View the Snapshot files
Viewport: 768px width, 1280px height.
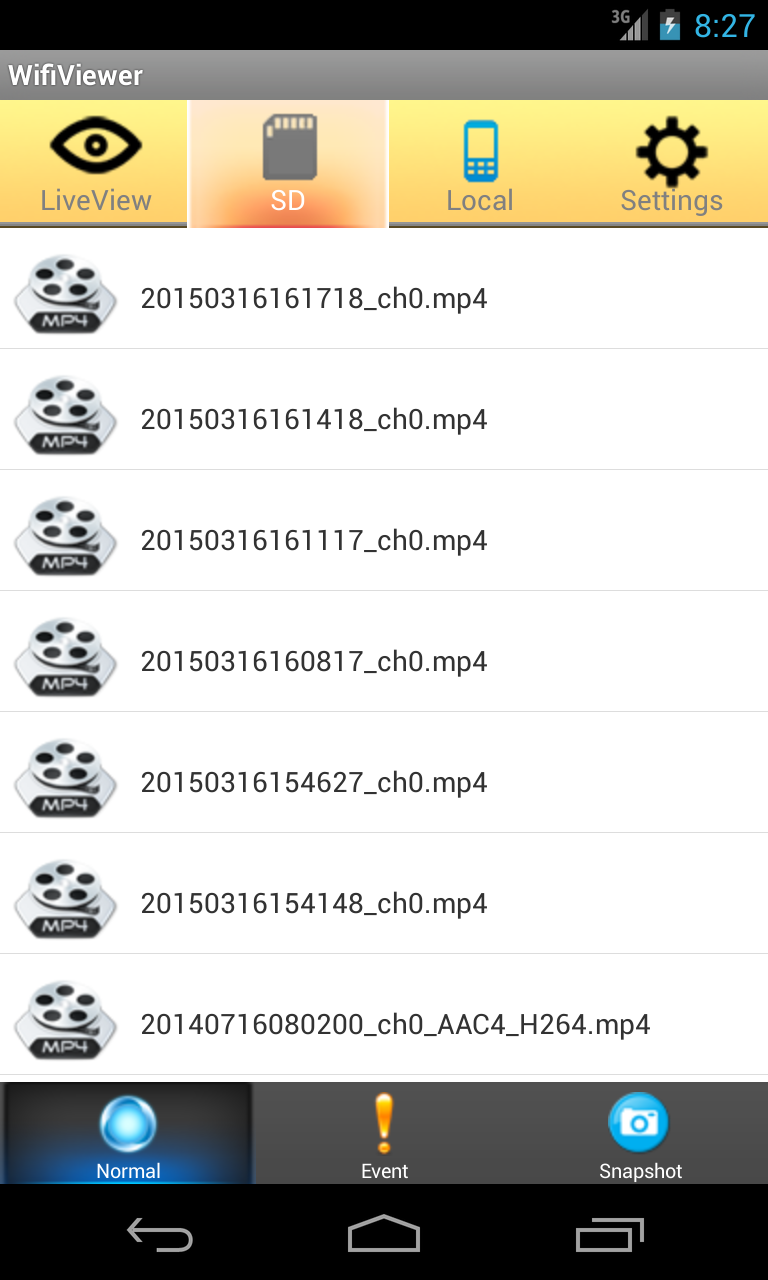coord(640,1135)
